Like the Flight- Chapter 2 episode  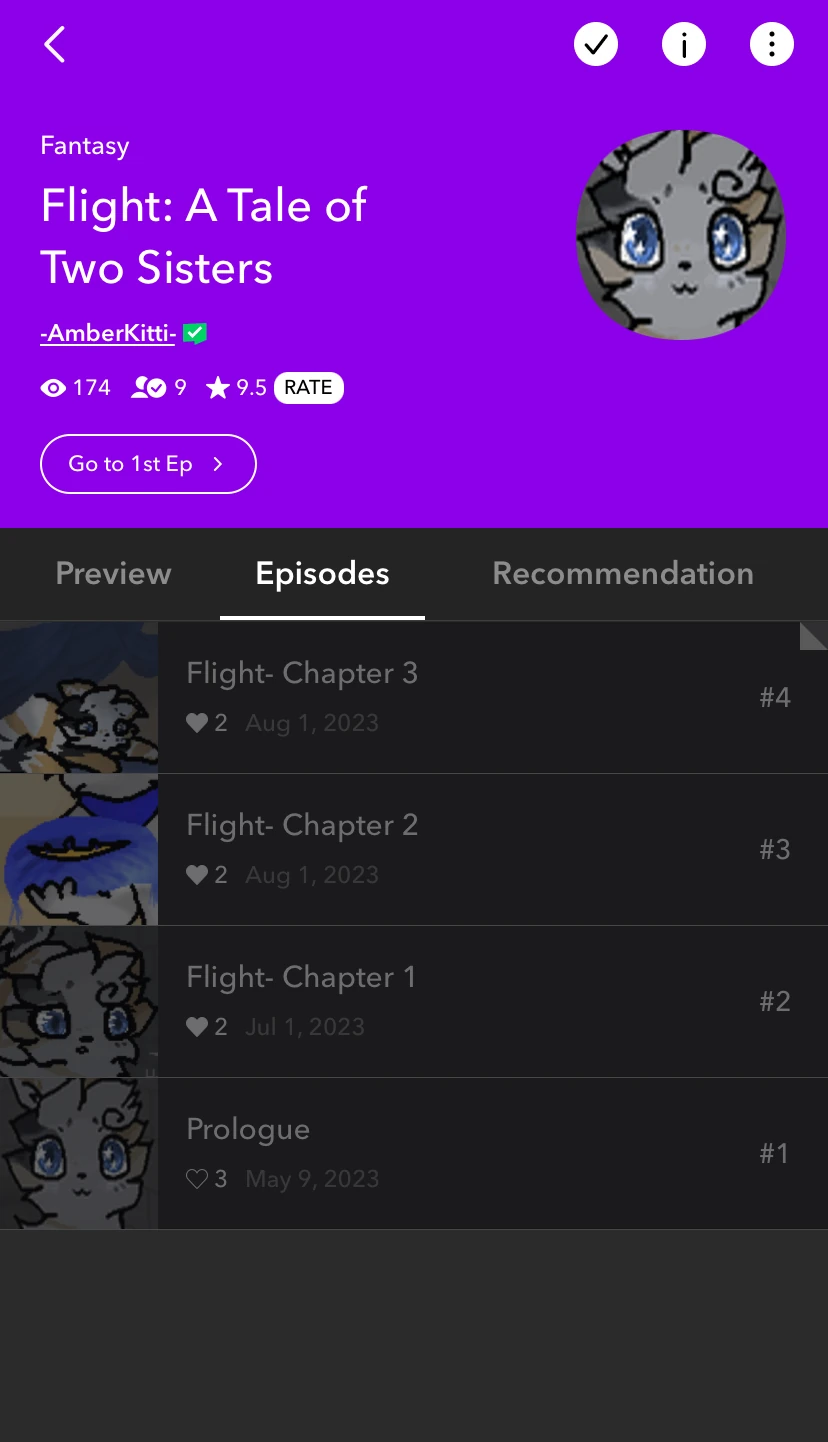point(196,875)
